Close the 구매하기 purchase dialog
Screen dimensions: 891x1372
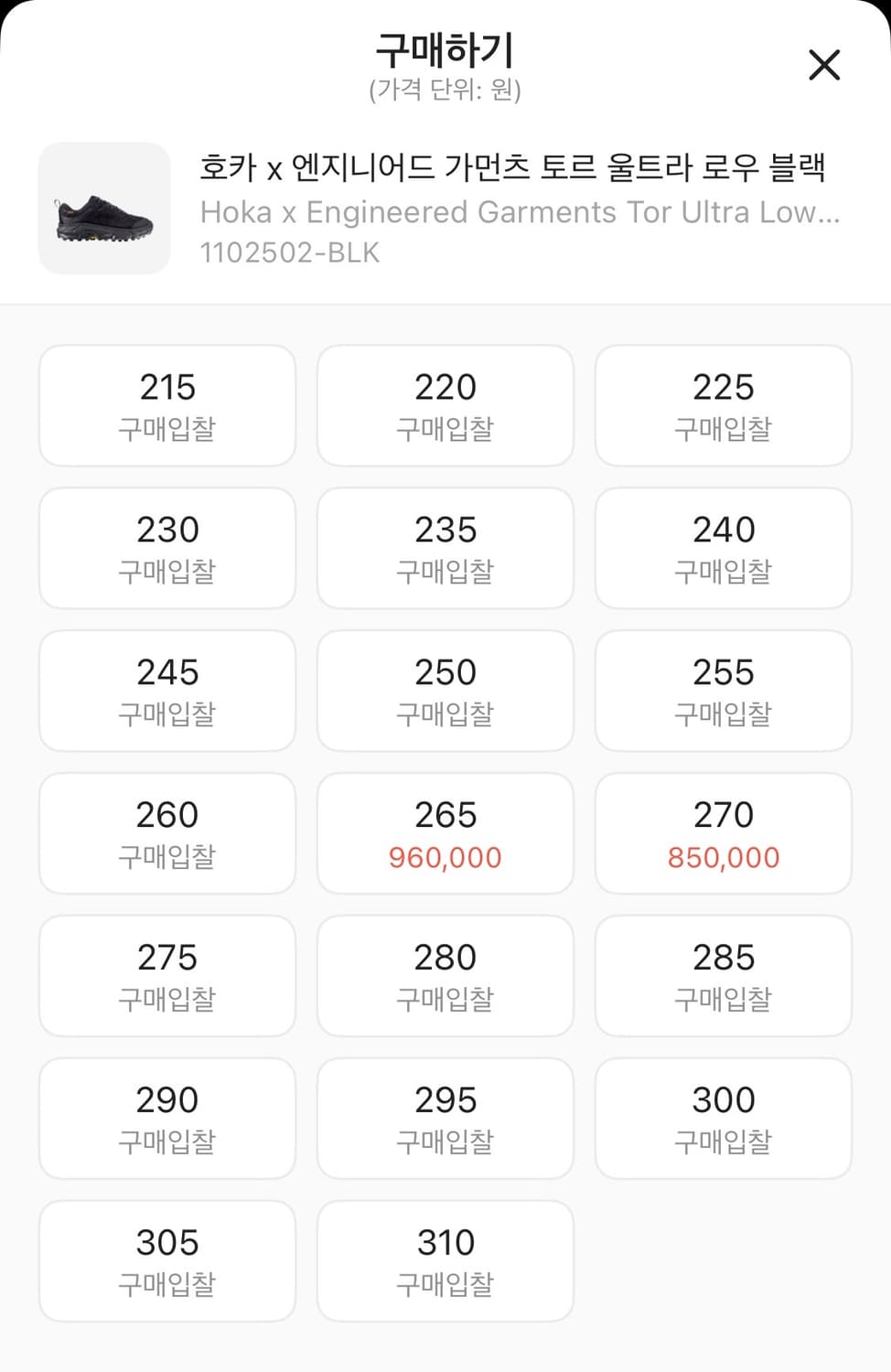[823, 65]
